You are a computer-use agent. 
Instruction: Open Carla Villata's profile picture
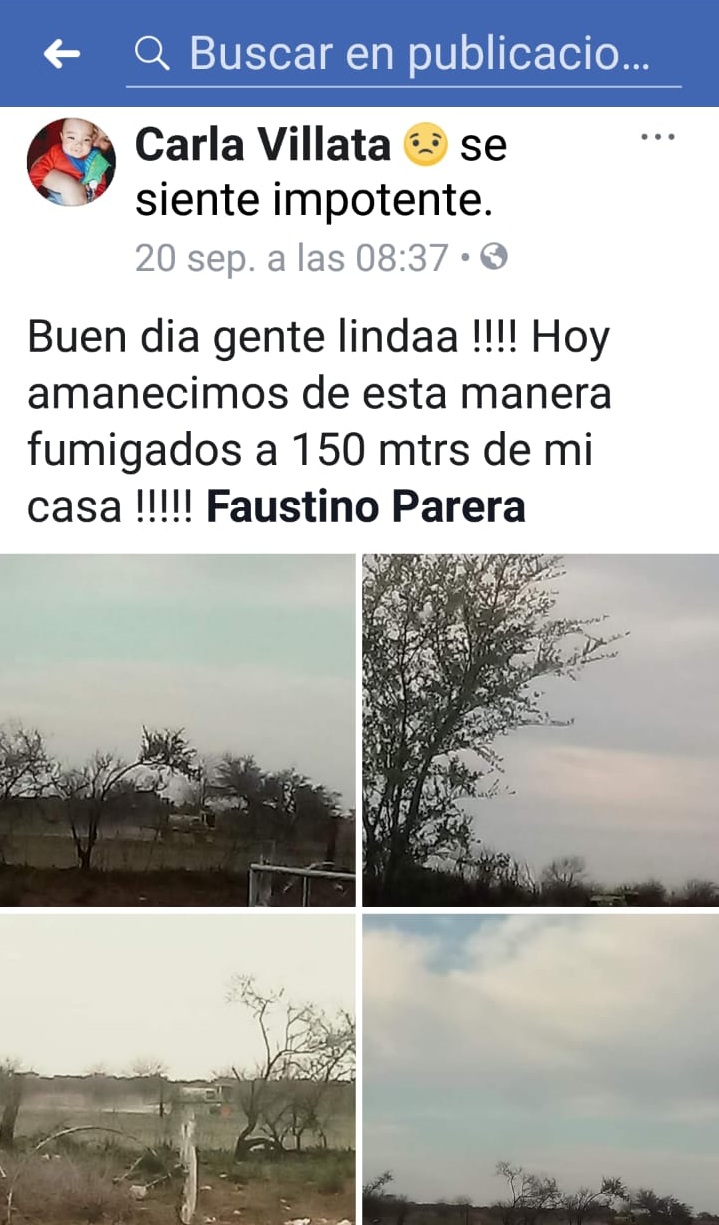click(x=71, y=162)
